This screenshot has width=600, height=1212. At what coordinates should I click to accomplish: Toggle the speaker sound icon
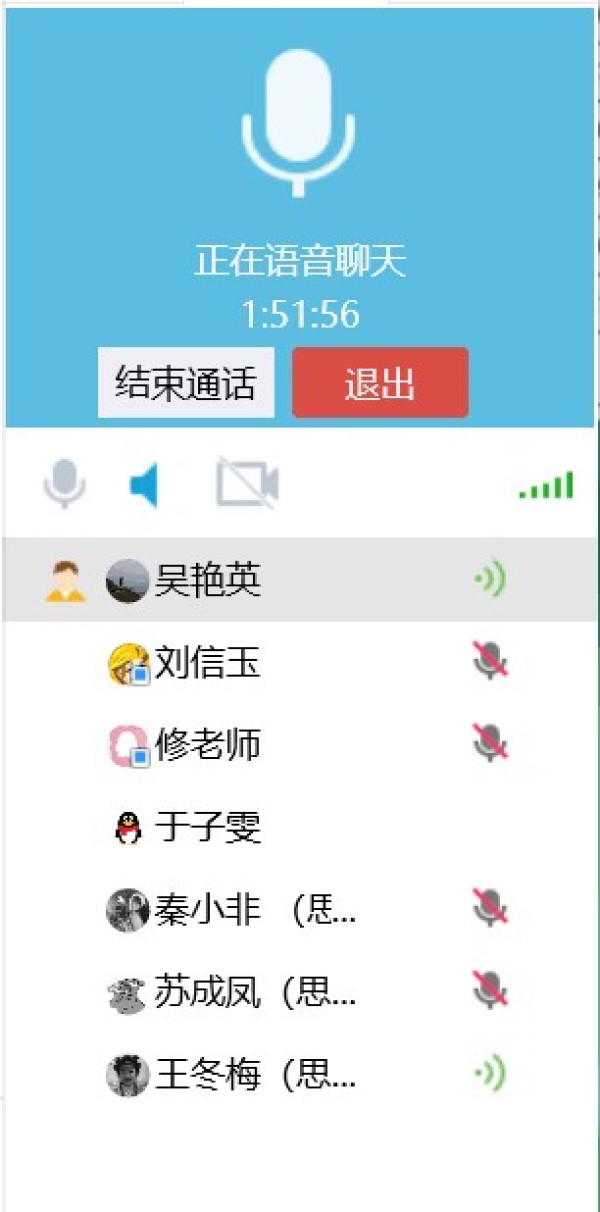pos(146,486)
